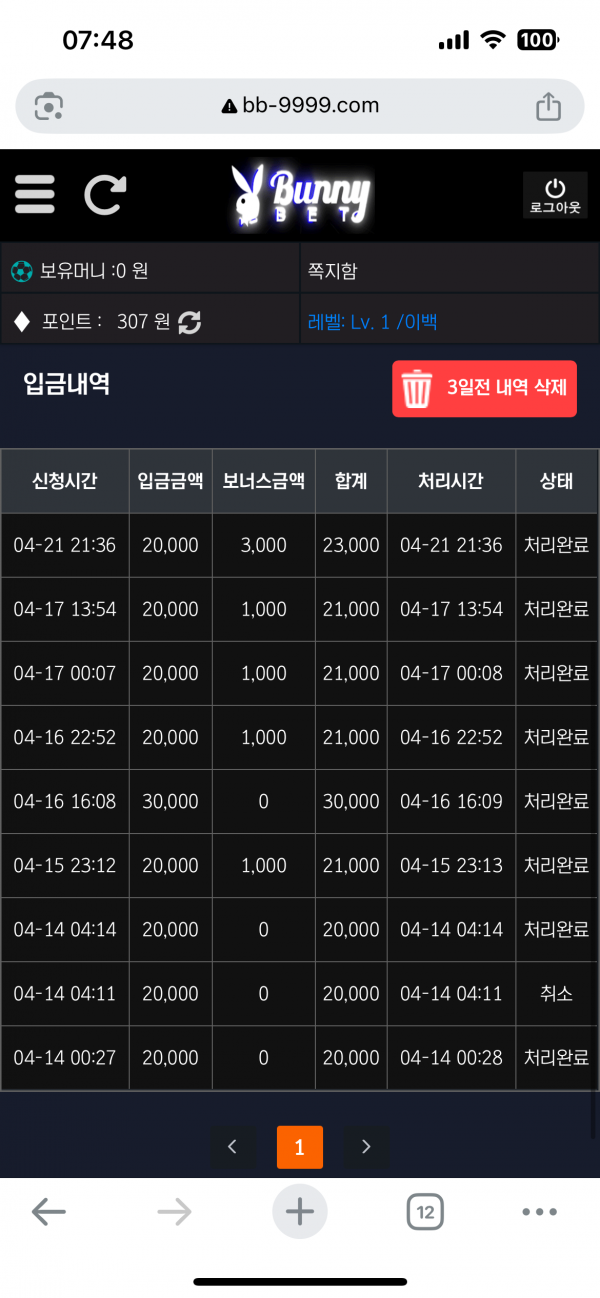Tap the refresh page icon

pyautogui.click(x=105, y=194)
